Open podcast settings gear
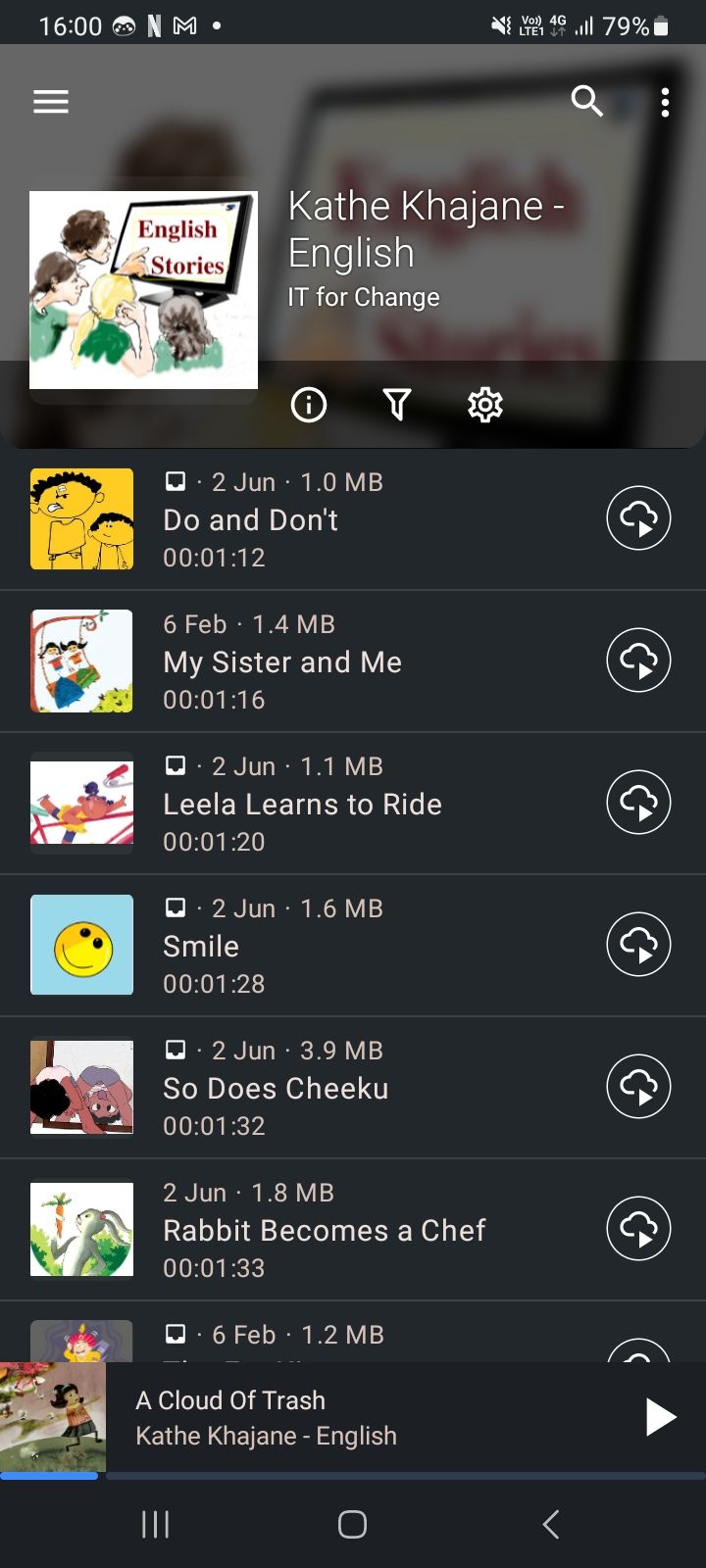The image size is (706, 1568). click(484, 404)
